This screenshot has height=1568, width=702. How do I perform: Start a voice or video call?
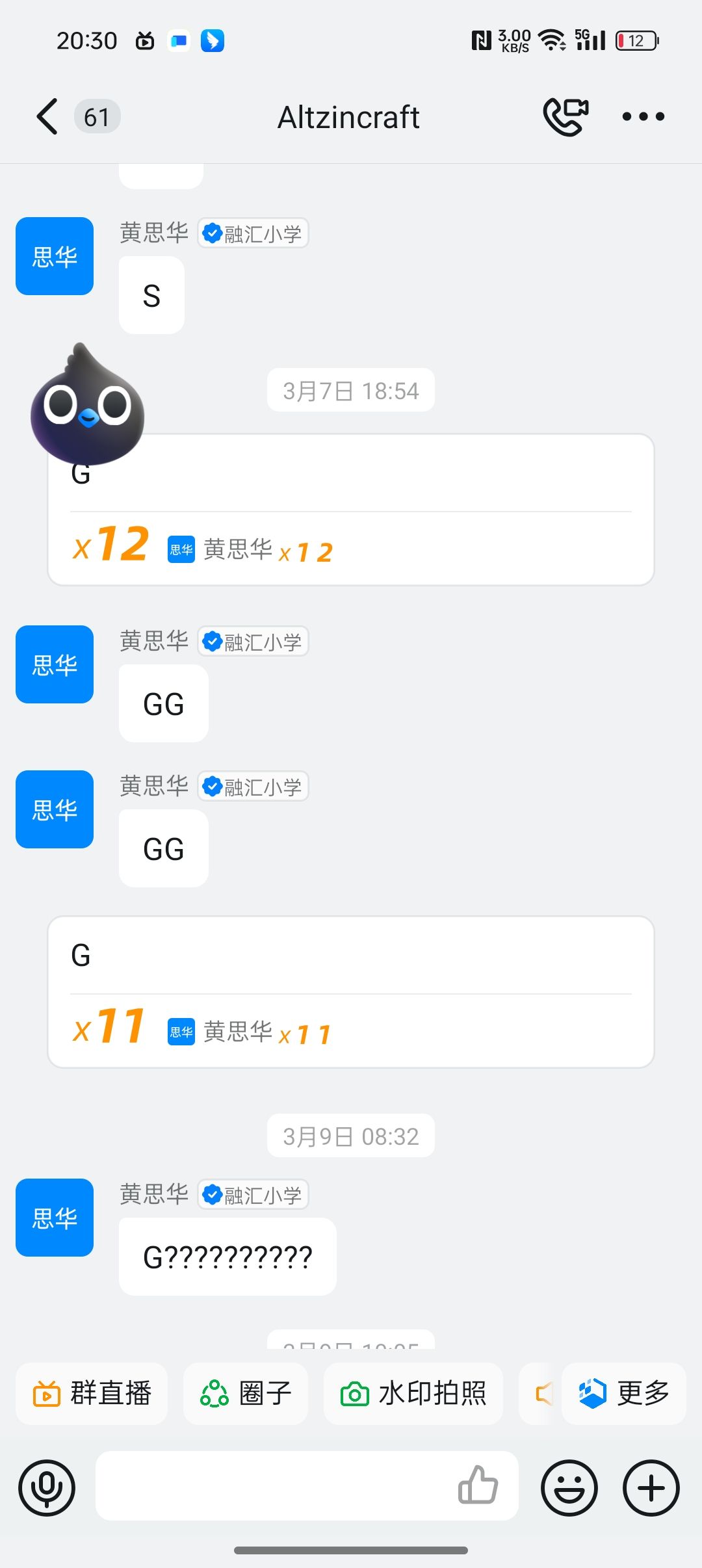(565, 117)
